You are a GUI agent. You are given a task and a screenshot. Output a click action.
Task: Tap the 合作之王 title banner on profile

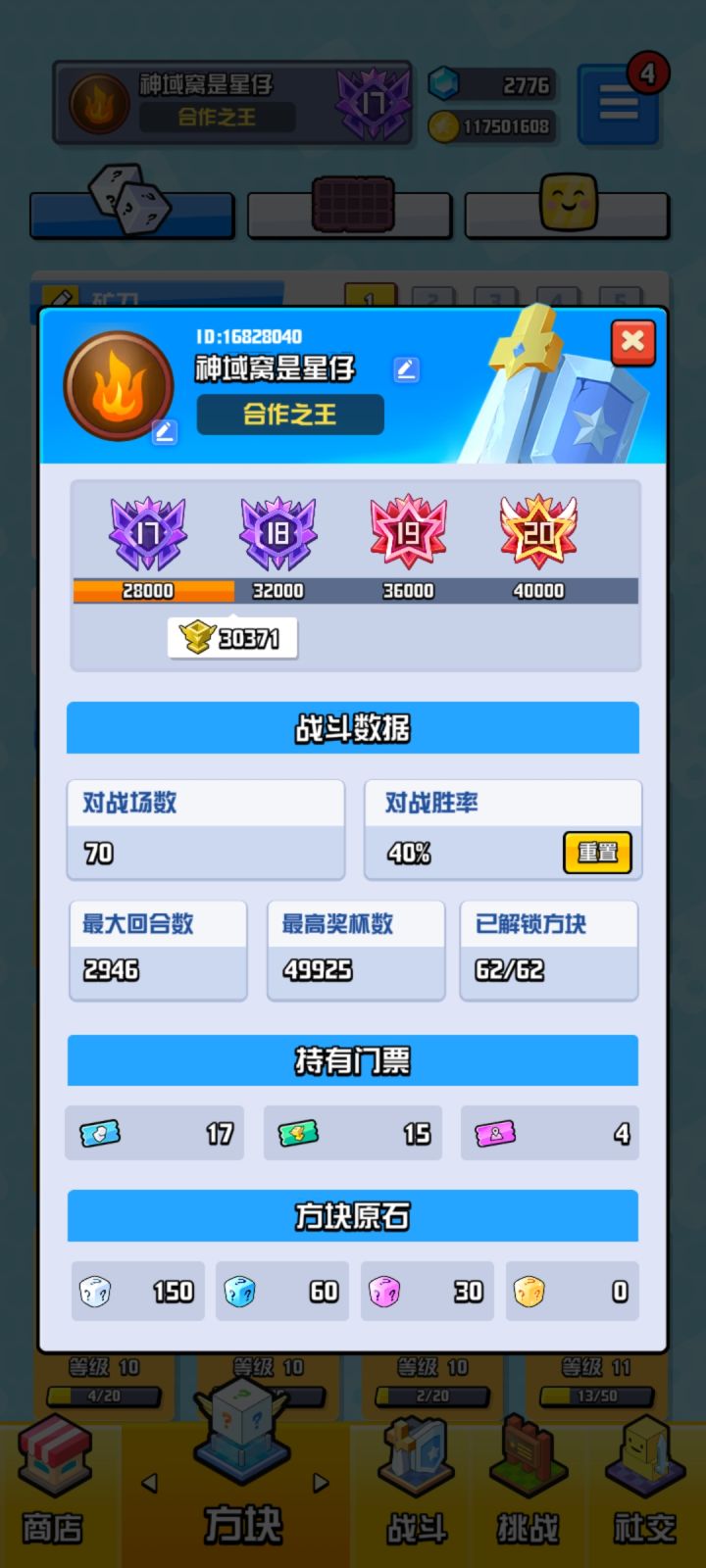point(289,415)
